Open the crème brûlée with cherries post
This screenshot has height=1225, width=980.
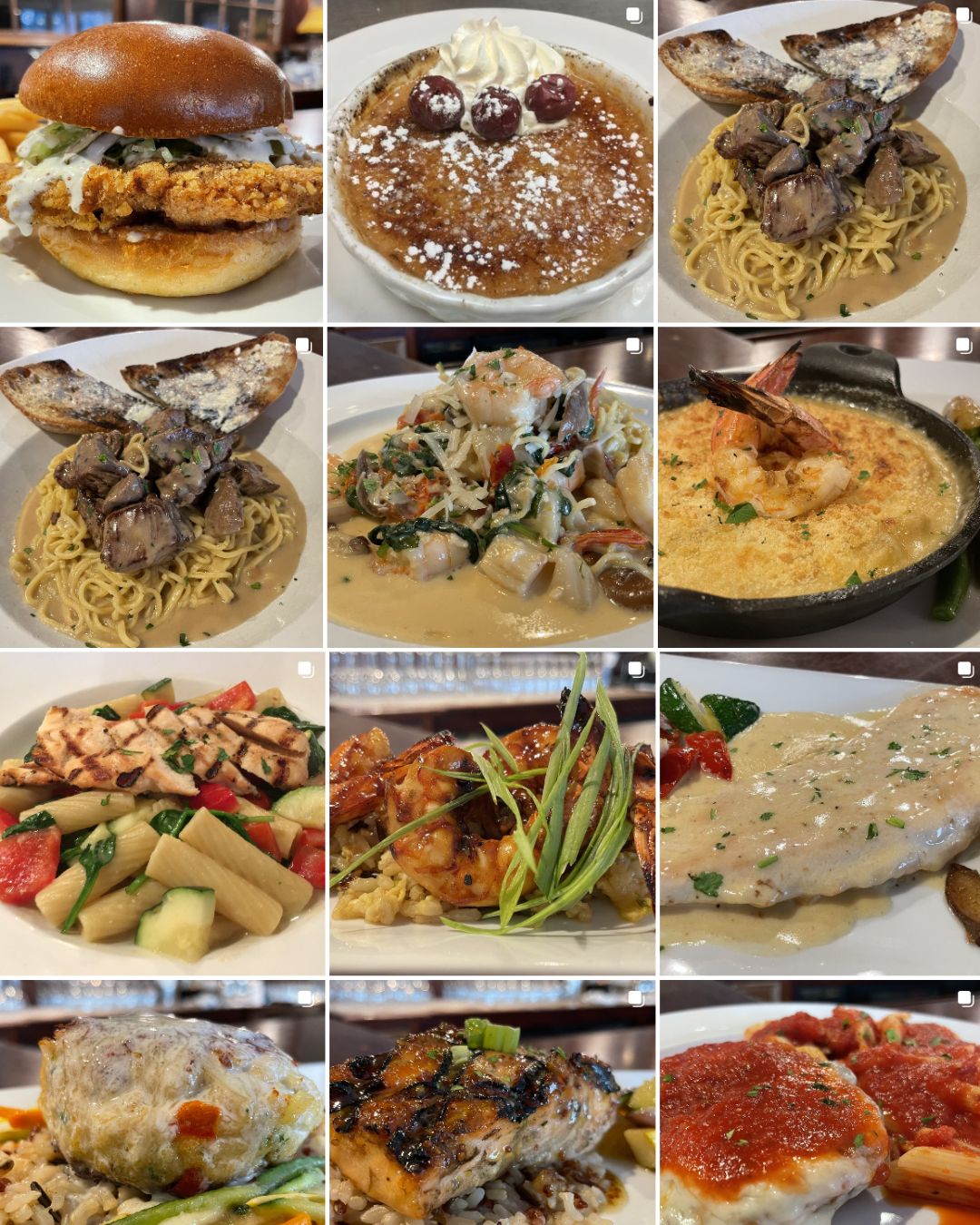click(x=490, y=161)
